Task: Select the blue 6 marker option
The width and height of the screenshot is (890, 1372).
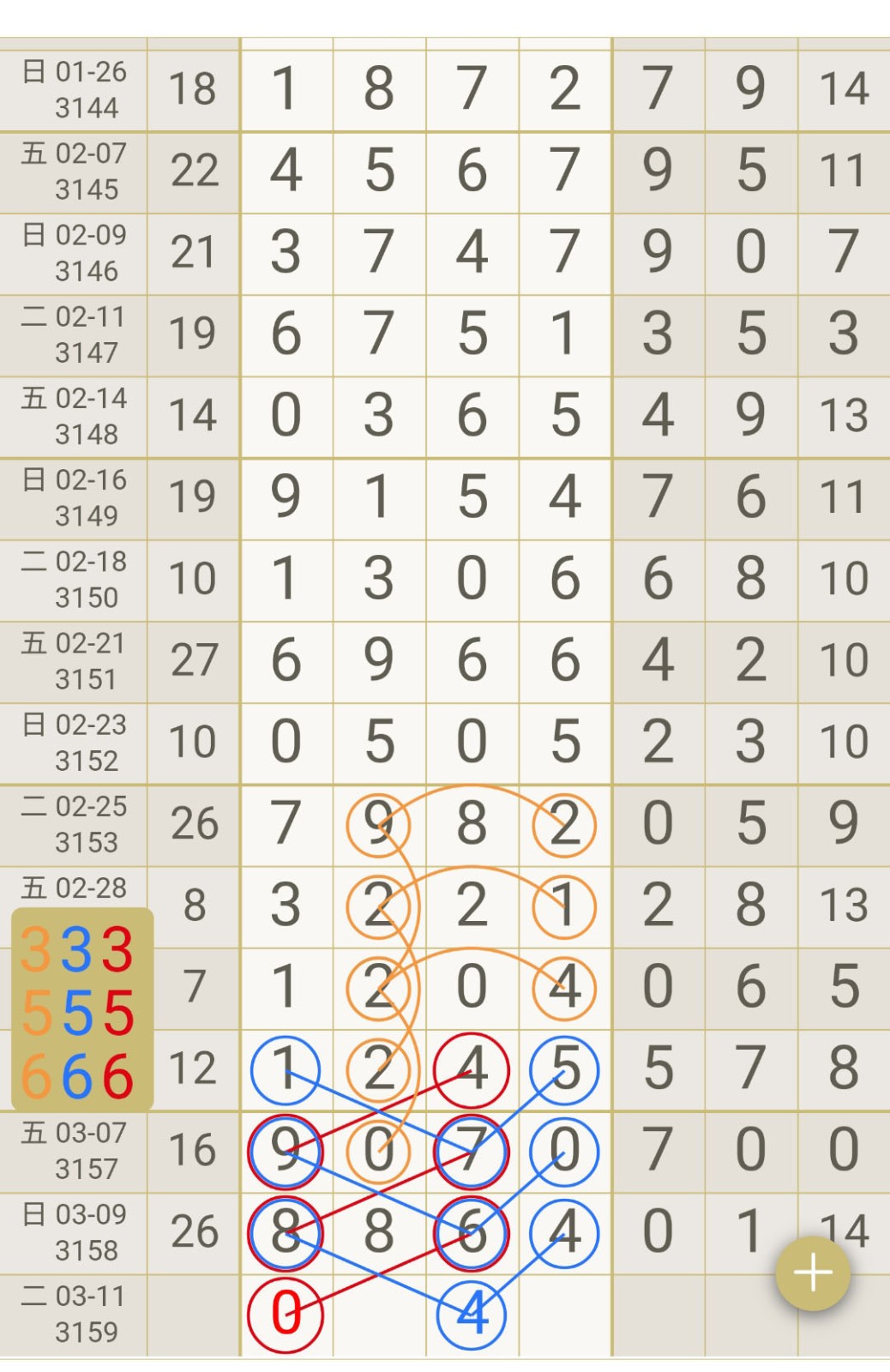Action: [x=77, y=1077]
